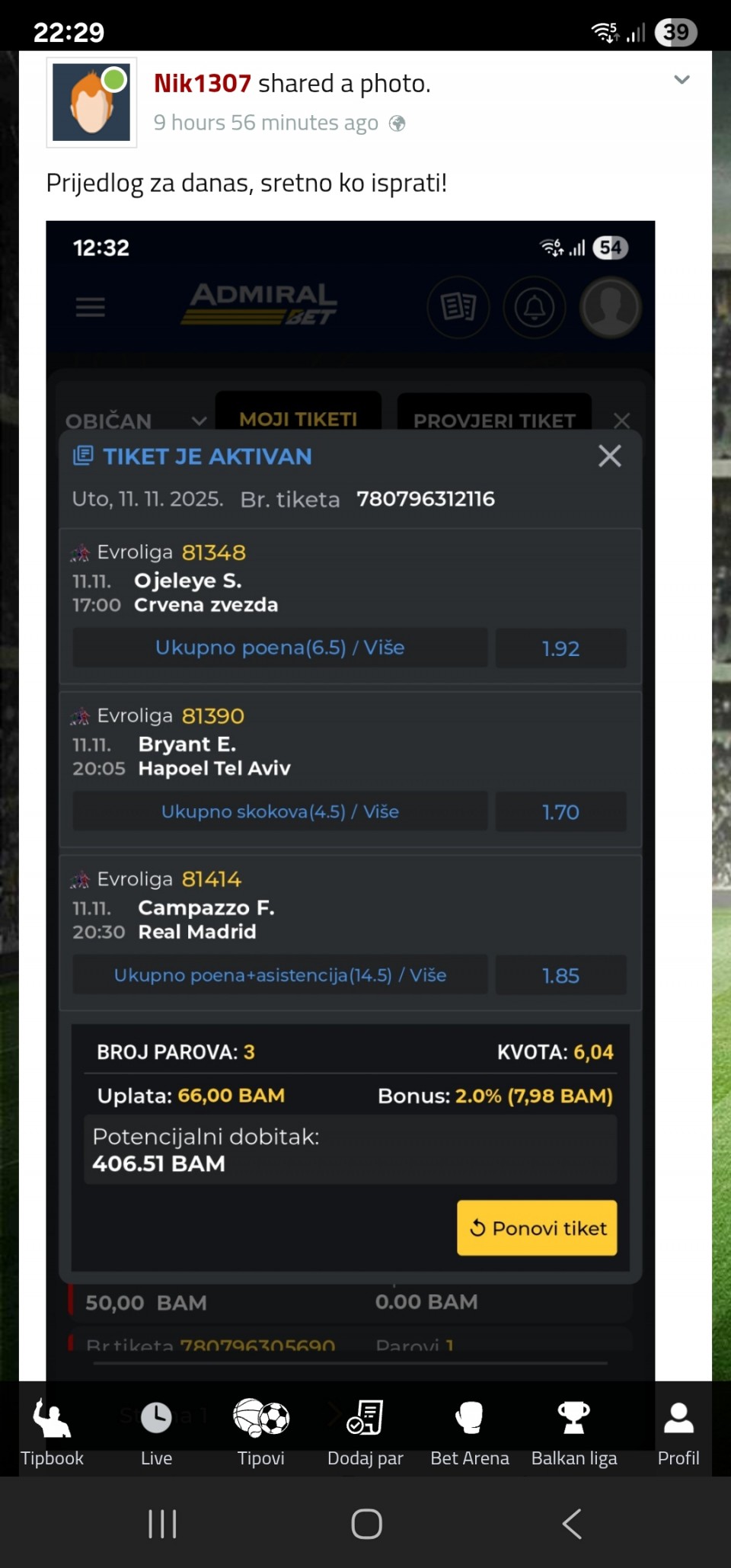Image resolution: width=731 pixels, height=1568 pixels.
Task: Open the Tipovi tab
Action: (x=260, y=1431)
